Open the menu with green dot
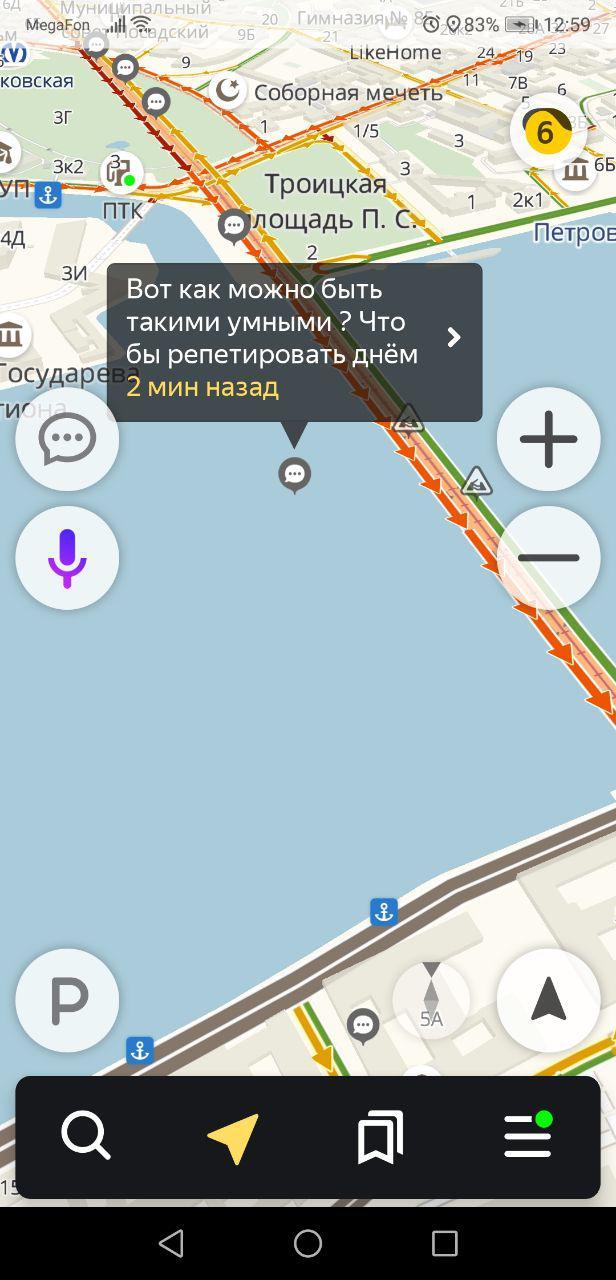The height and width of the screenshot is (1280, 616). (x=528, y=1137)
